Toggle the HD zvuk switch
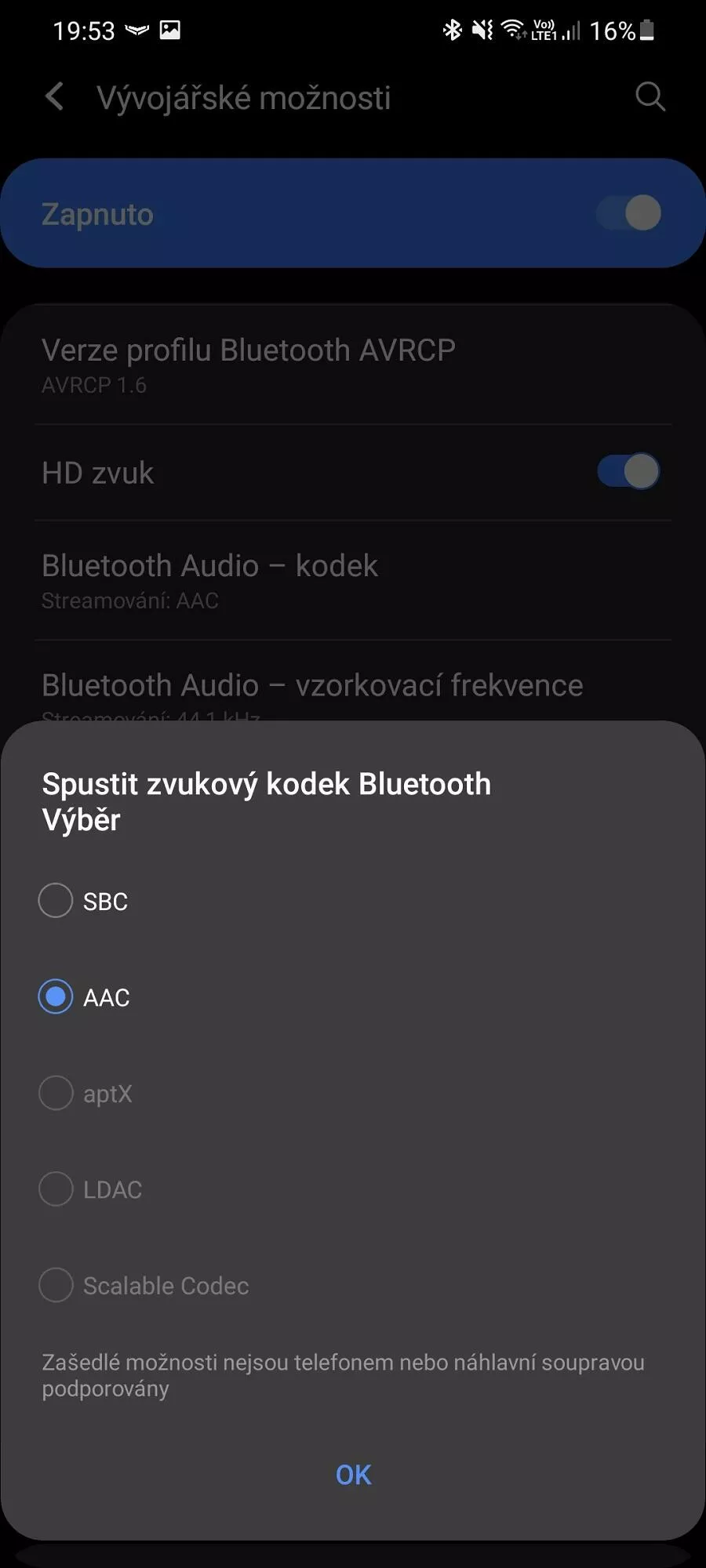 [x=629, y=472]
